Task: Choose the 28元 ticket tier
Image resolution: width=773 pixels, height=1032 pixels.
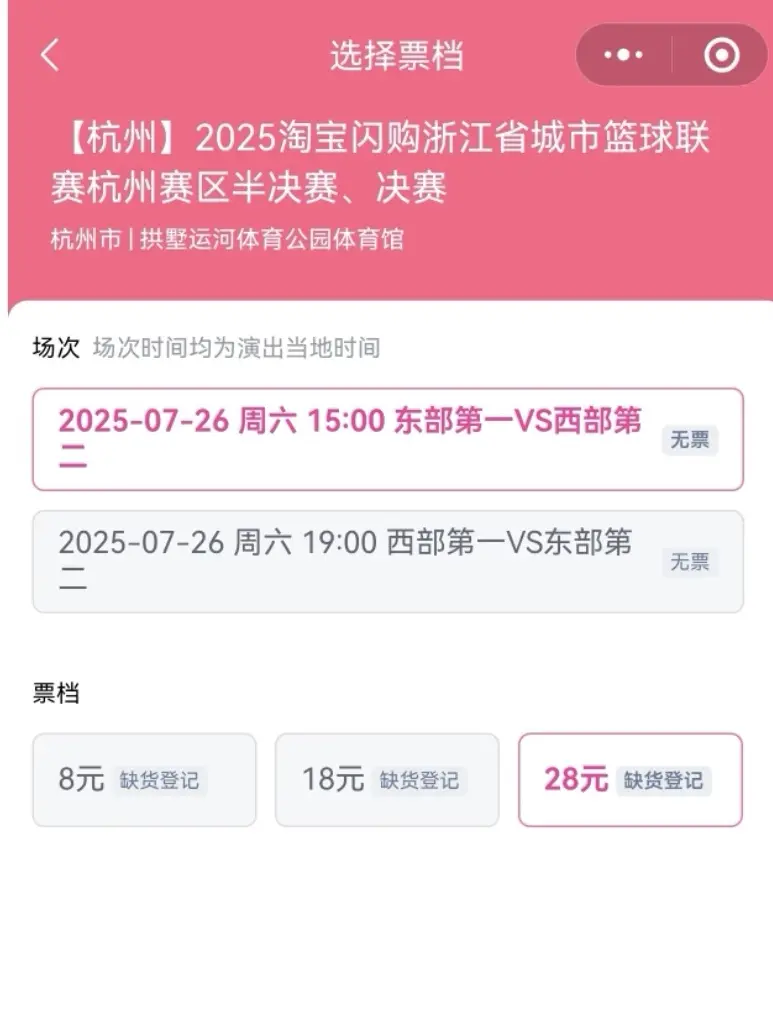Action: point(630,780)
